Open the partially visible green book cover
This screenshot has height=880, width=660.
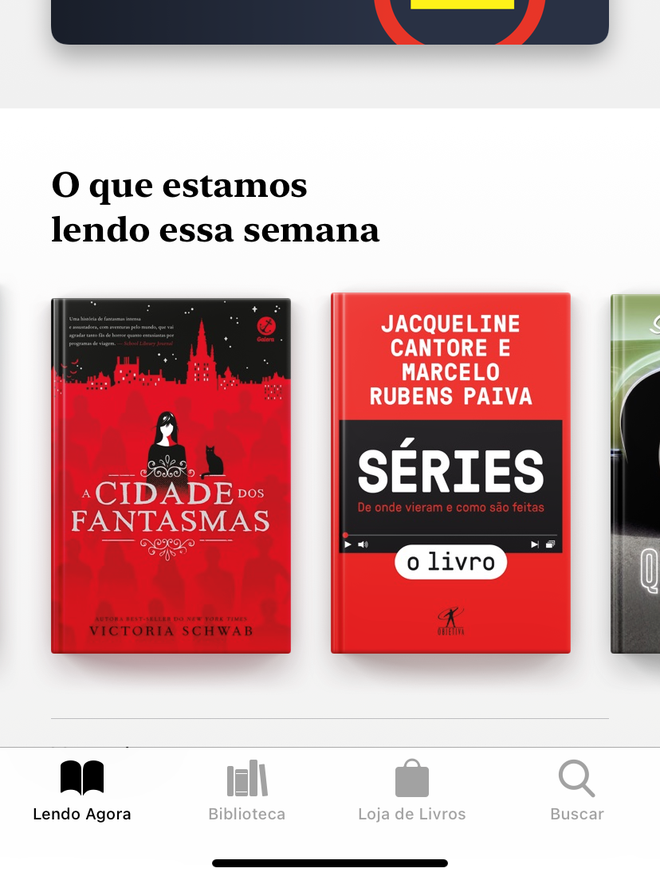click(636, 473)
